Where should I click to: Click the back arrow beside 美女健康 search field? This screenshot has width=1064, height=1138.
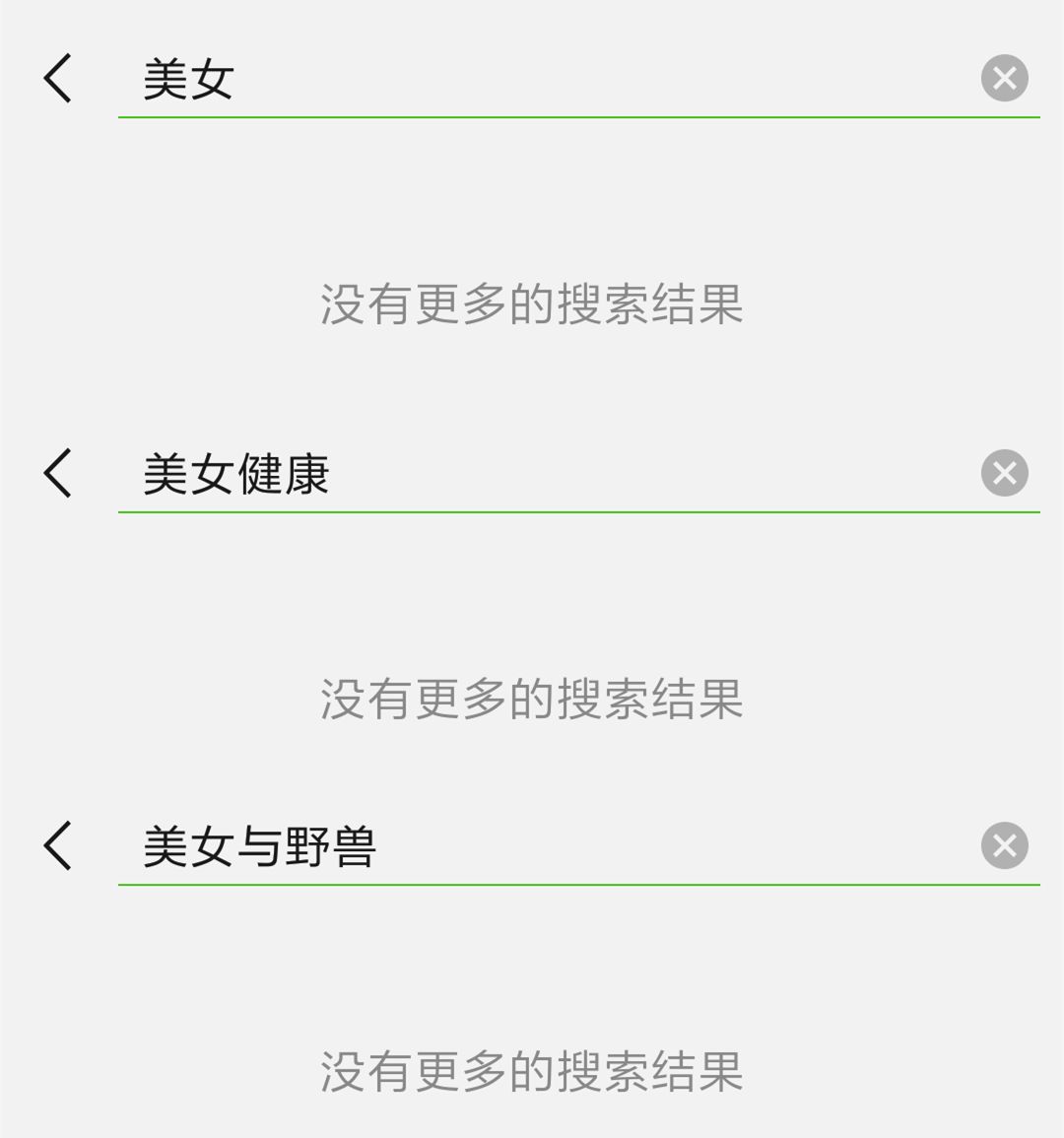tap(56, 473)
